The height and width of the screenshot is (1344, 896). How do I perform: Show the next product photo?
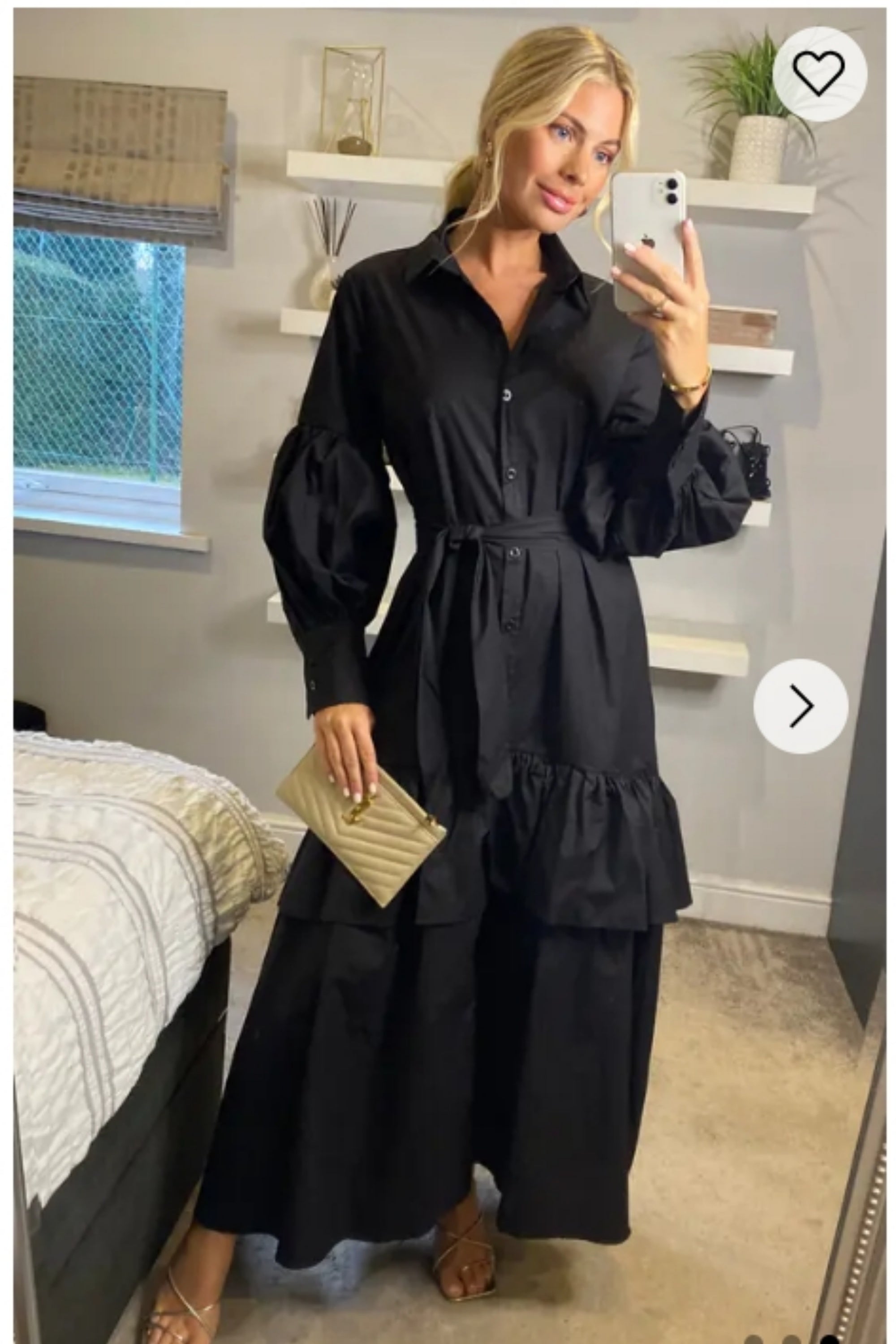801,706
